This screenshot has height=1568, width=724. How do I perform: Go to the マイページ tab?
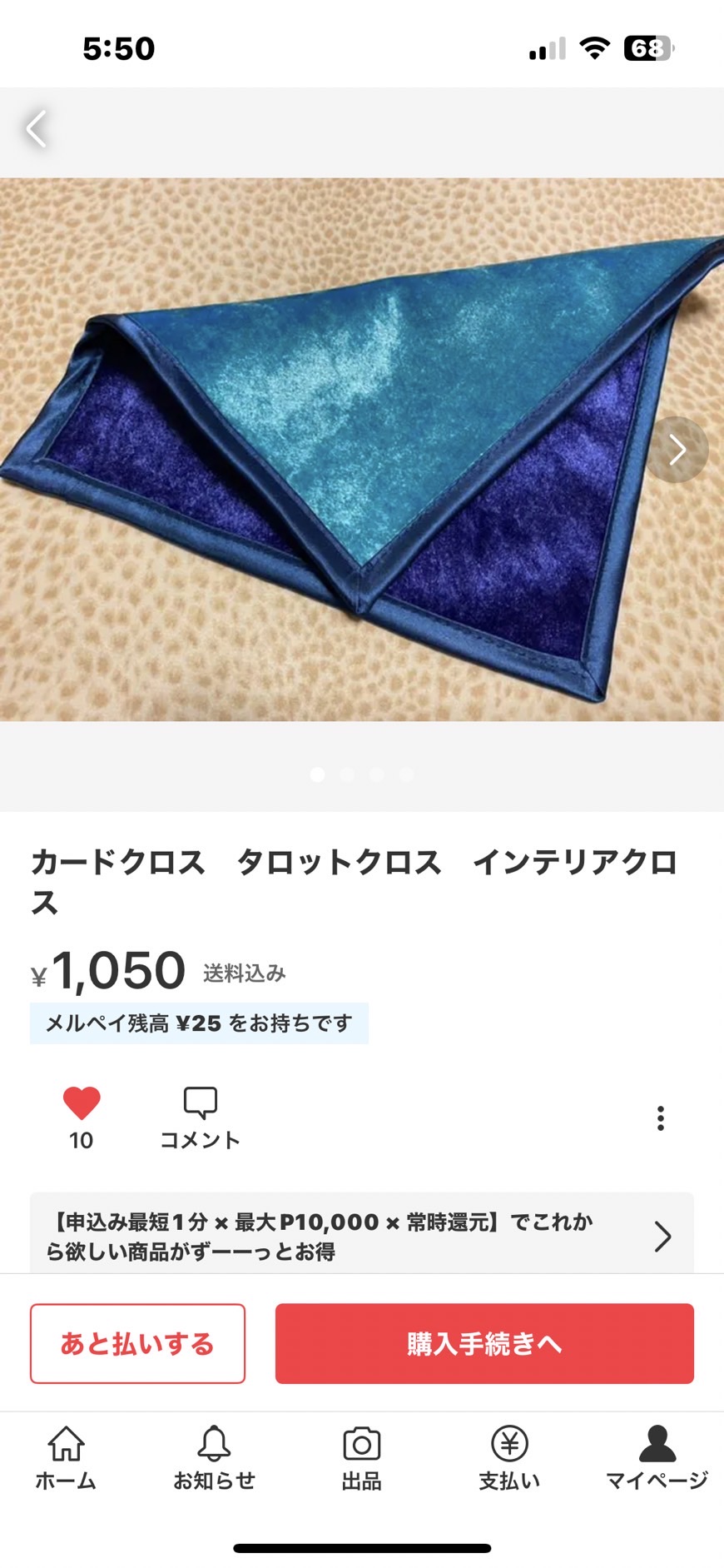[657, 1458]
